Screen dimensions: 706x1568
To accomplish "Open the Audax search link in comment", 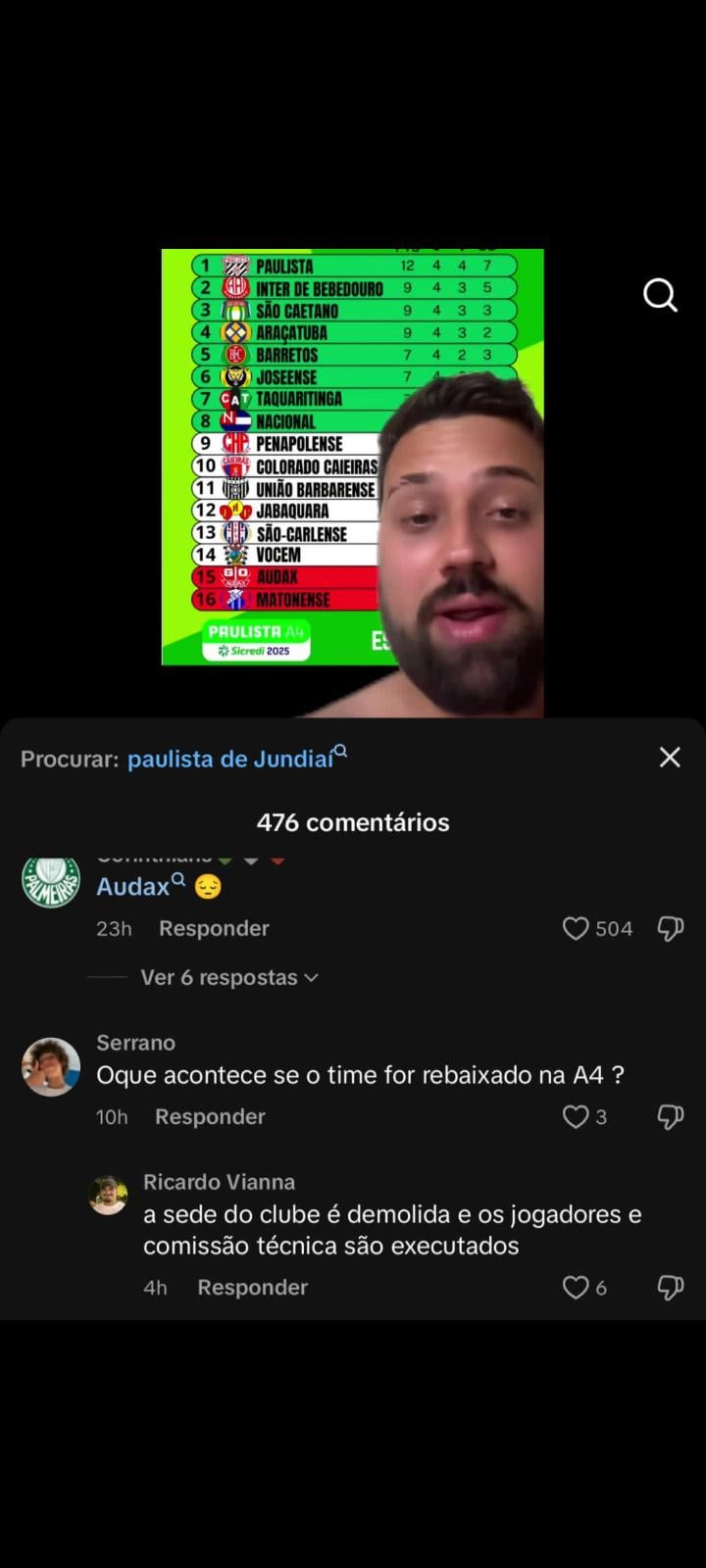I will (134, 887).
